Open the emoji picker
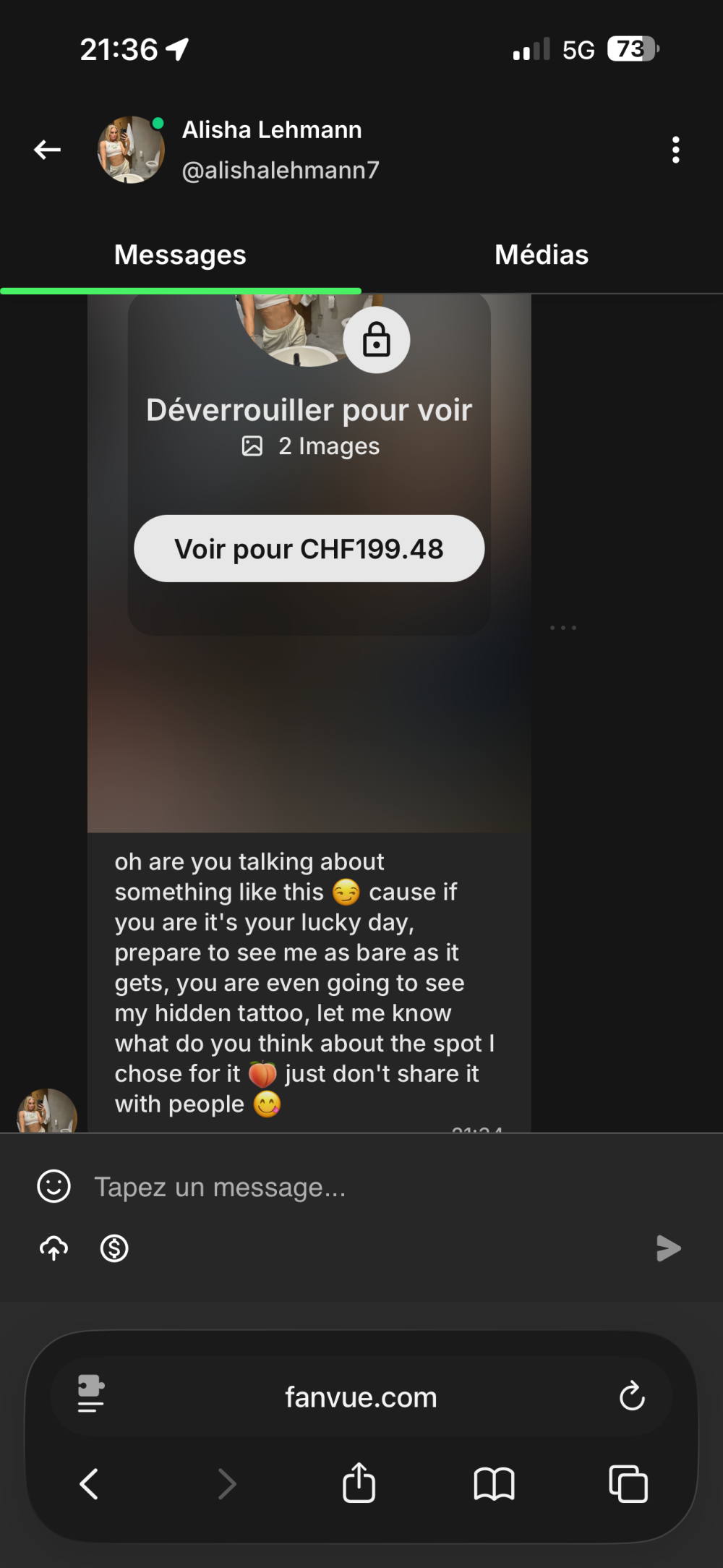The image size is (723, 1568). click(x=54, y=1186)
